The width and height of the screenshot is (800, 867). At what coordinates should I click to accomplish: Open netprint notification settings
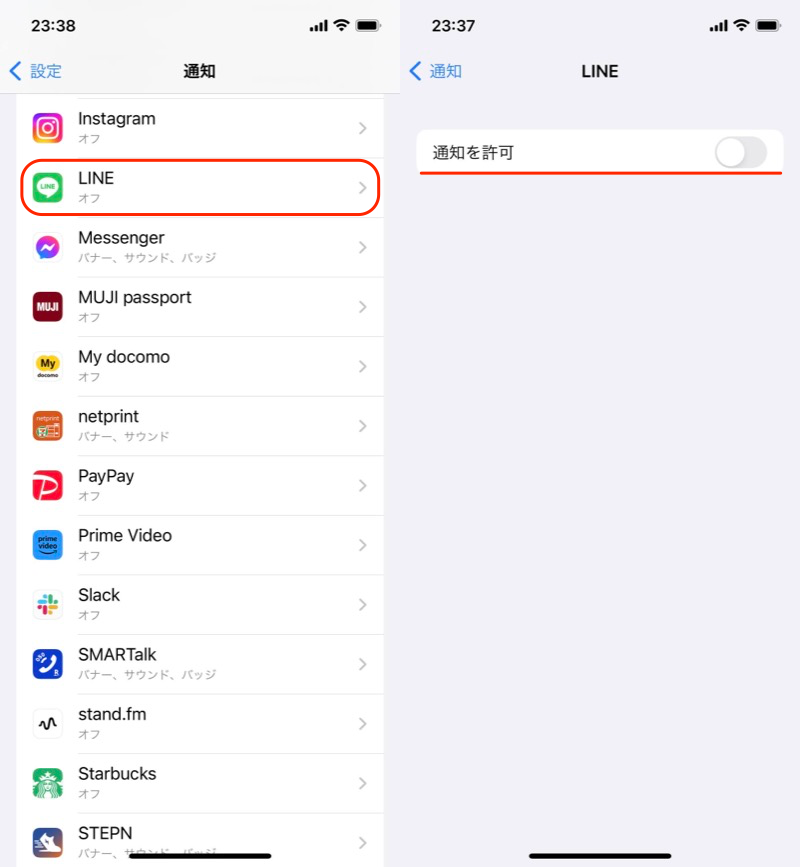[200, 425]
